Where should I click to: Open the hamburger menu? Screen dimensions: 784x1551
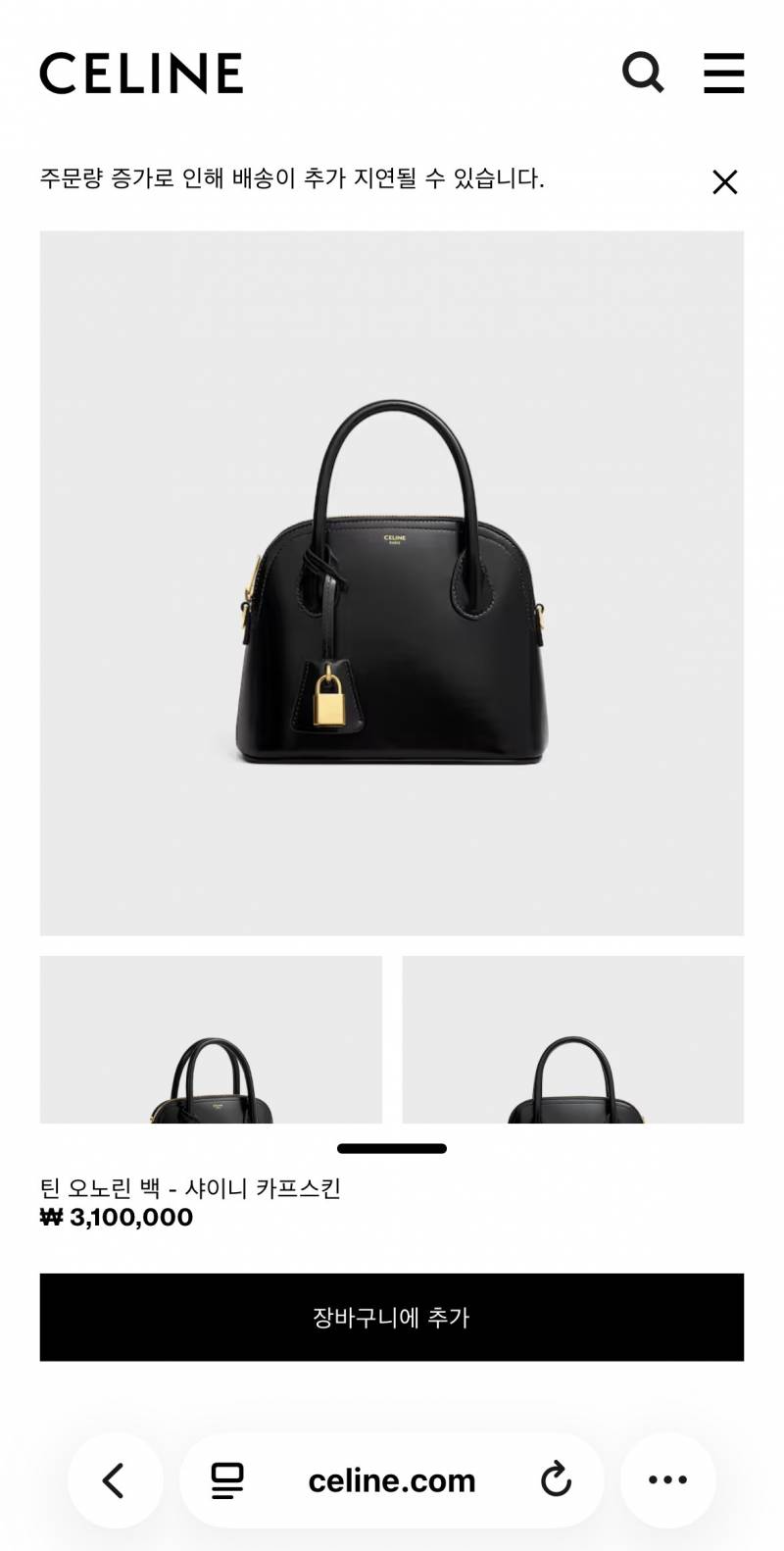pyautogui.click(x=723, y=73)
